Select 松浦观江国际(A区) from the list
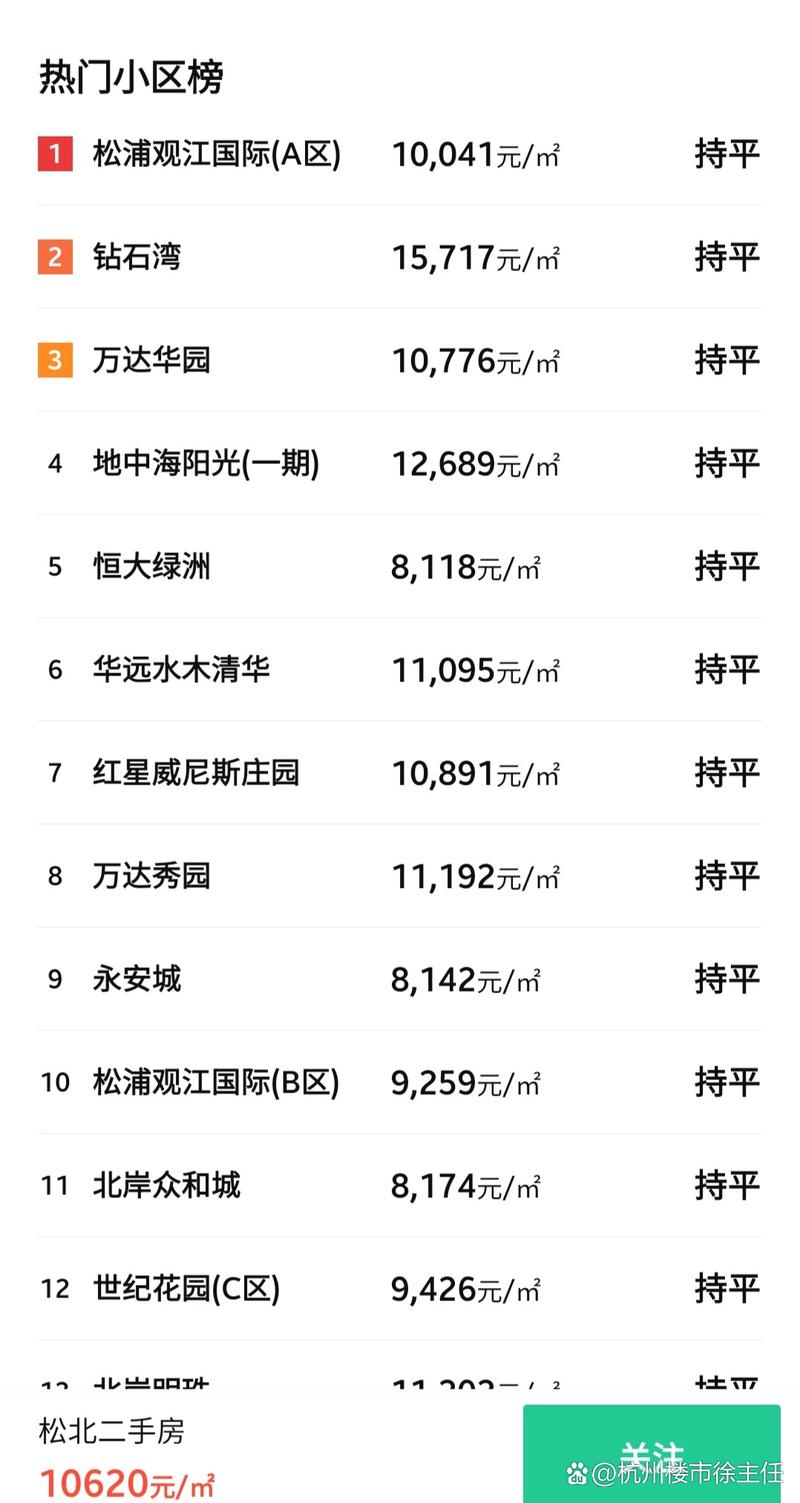Screen dimensions: 800x1503 [x=215, y=153]
